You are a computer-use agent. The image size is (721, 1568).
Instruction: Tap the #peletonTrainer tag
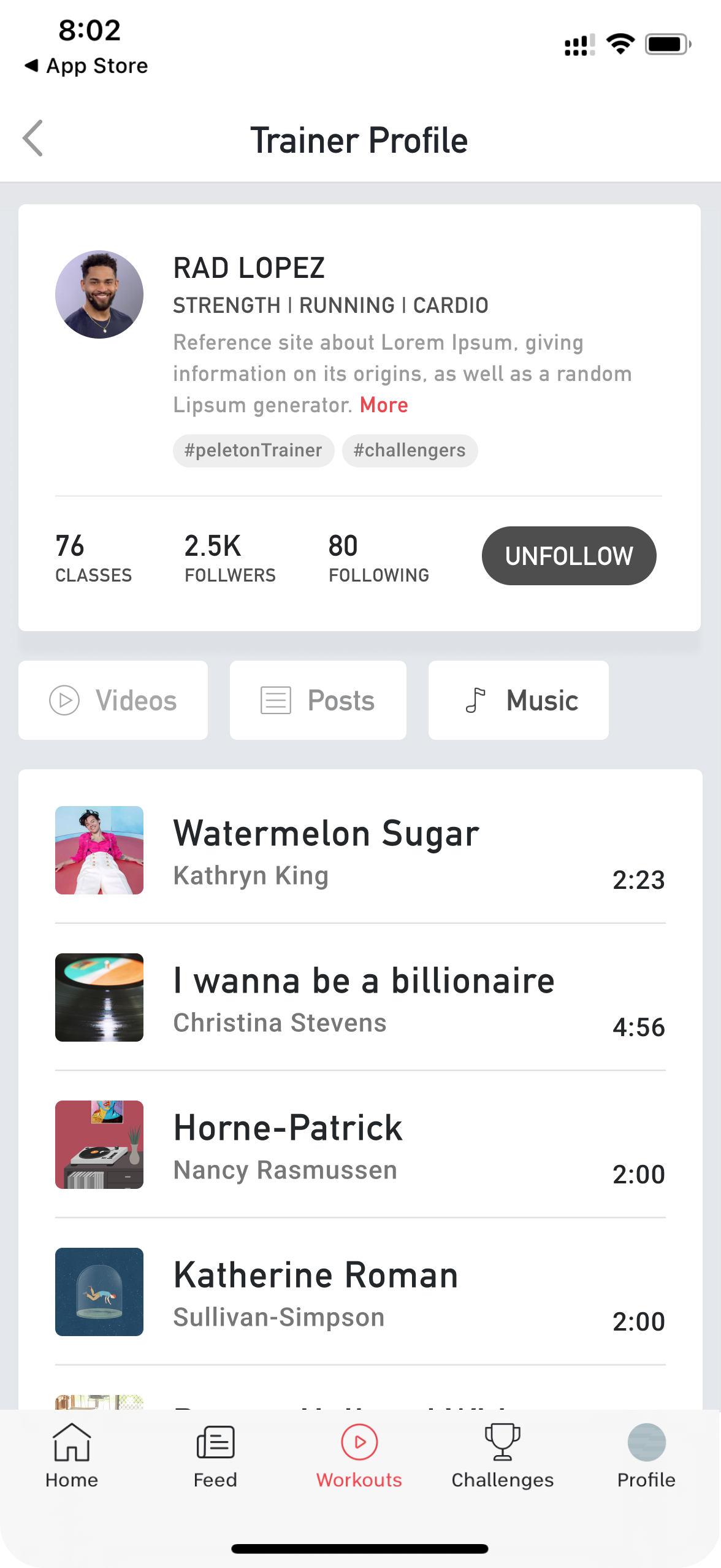click(x=253, y=450)
